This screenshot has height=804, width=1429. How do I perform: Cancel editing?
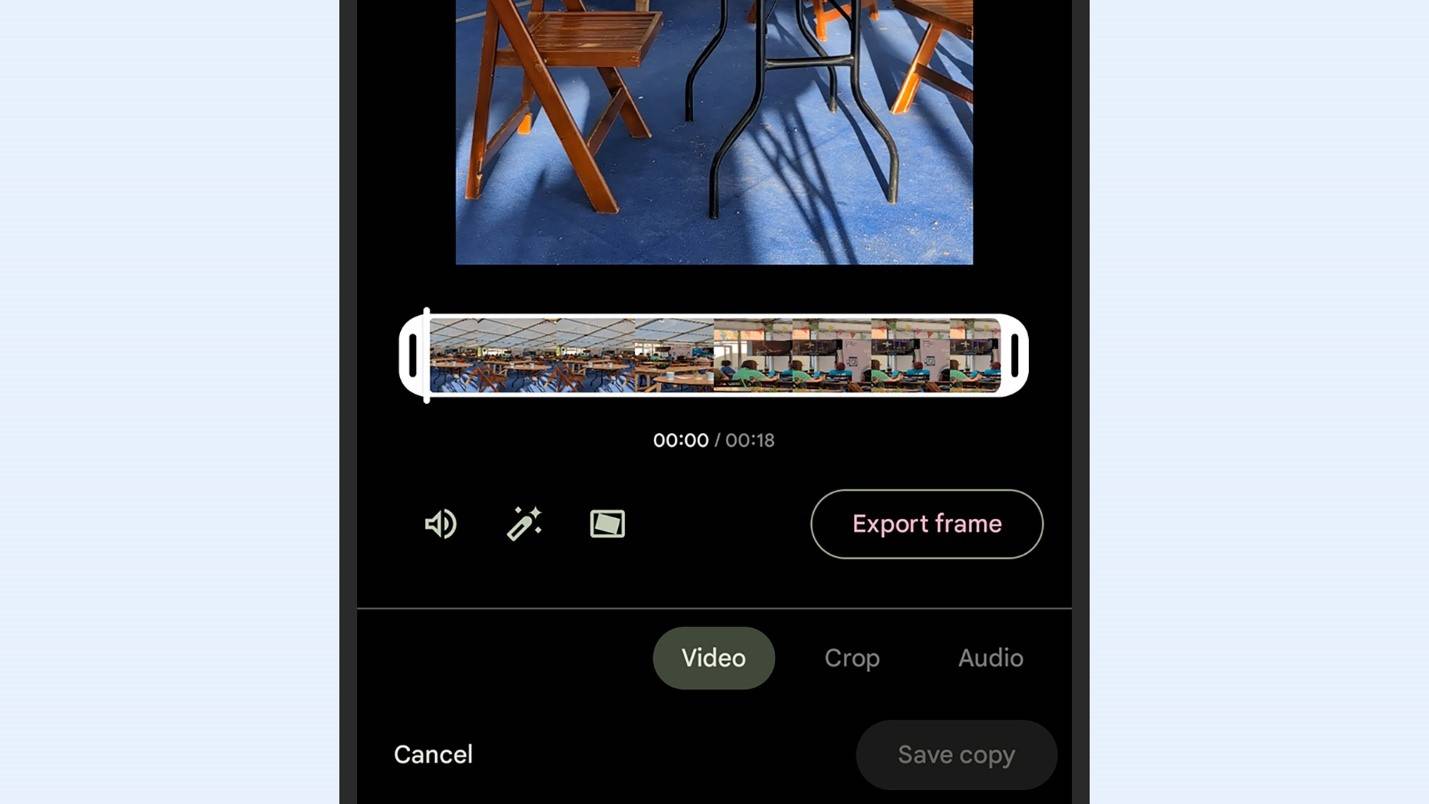click(x=433, y=755)
